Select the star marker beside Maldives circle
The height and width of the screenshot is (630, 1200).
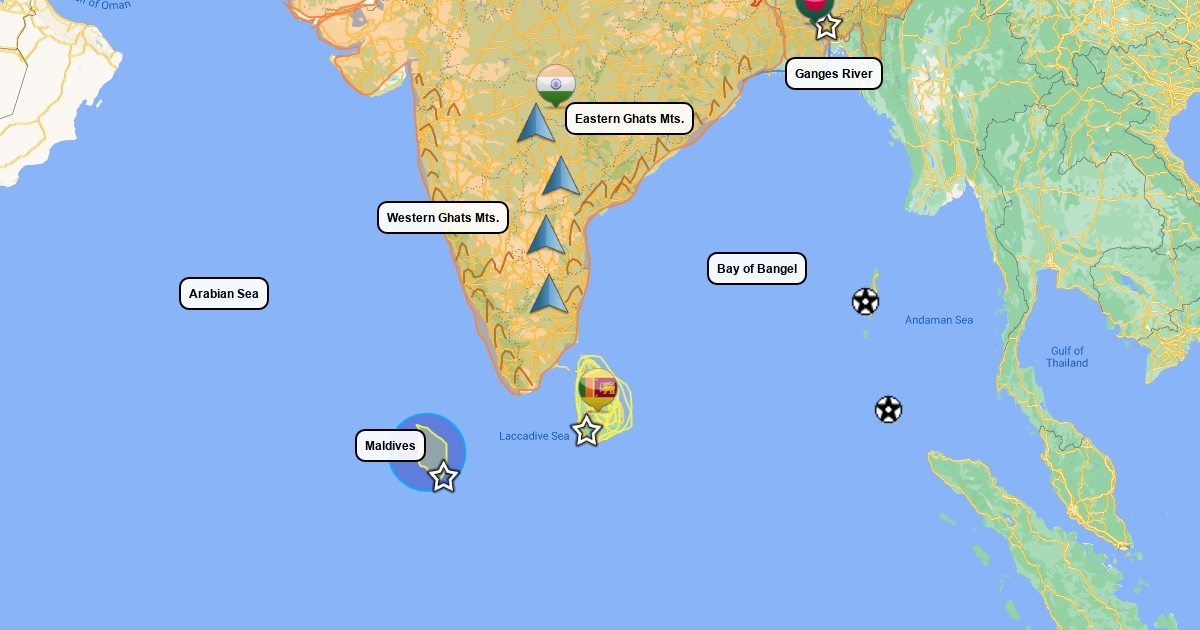pyautogui.click(x=443, y=478)
